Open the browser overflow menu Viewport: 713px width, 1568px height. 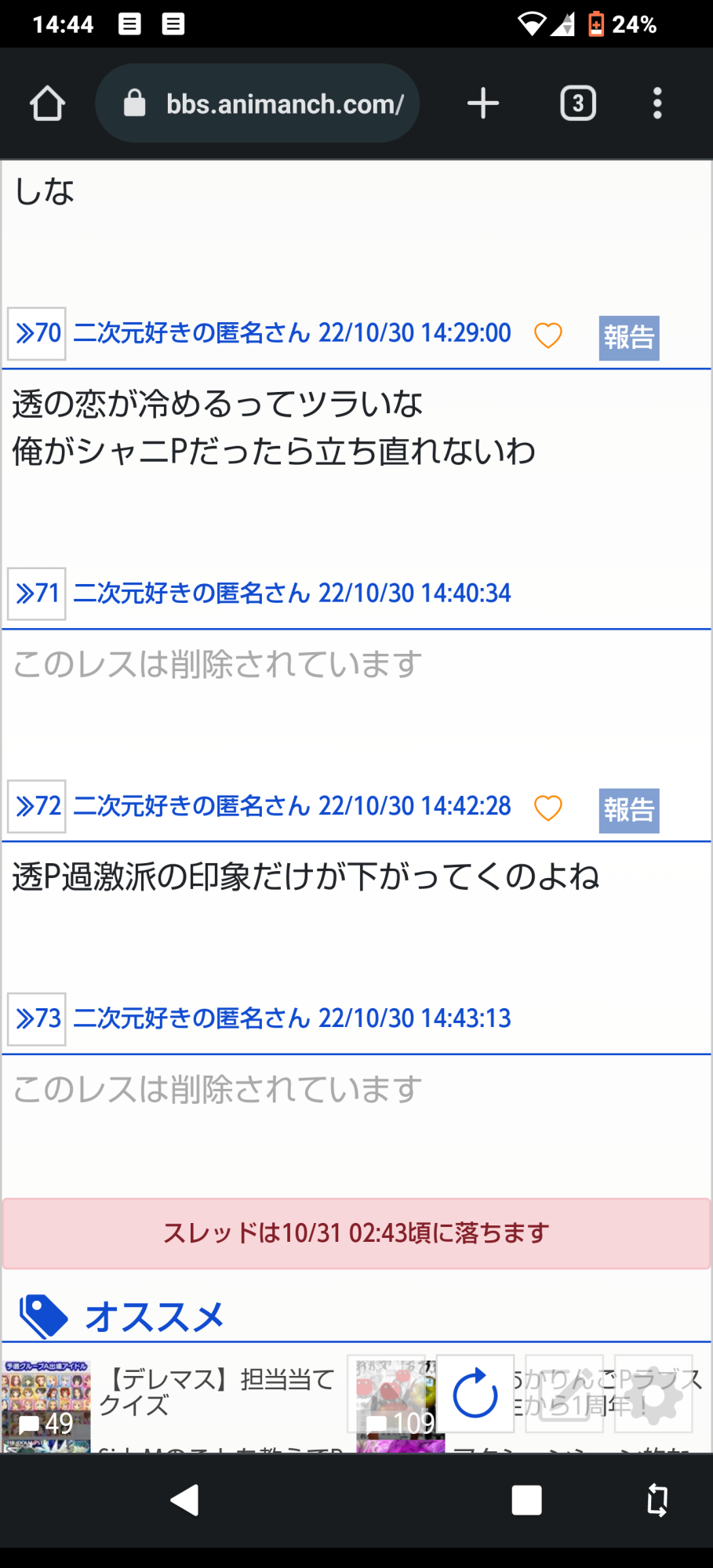click(x=657, y=103)
